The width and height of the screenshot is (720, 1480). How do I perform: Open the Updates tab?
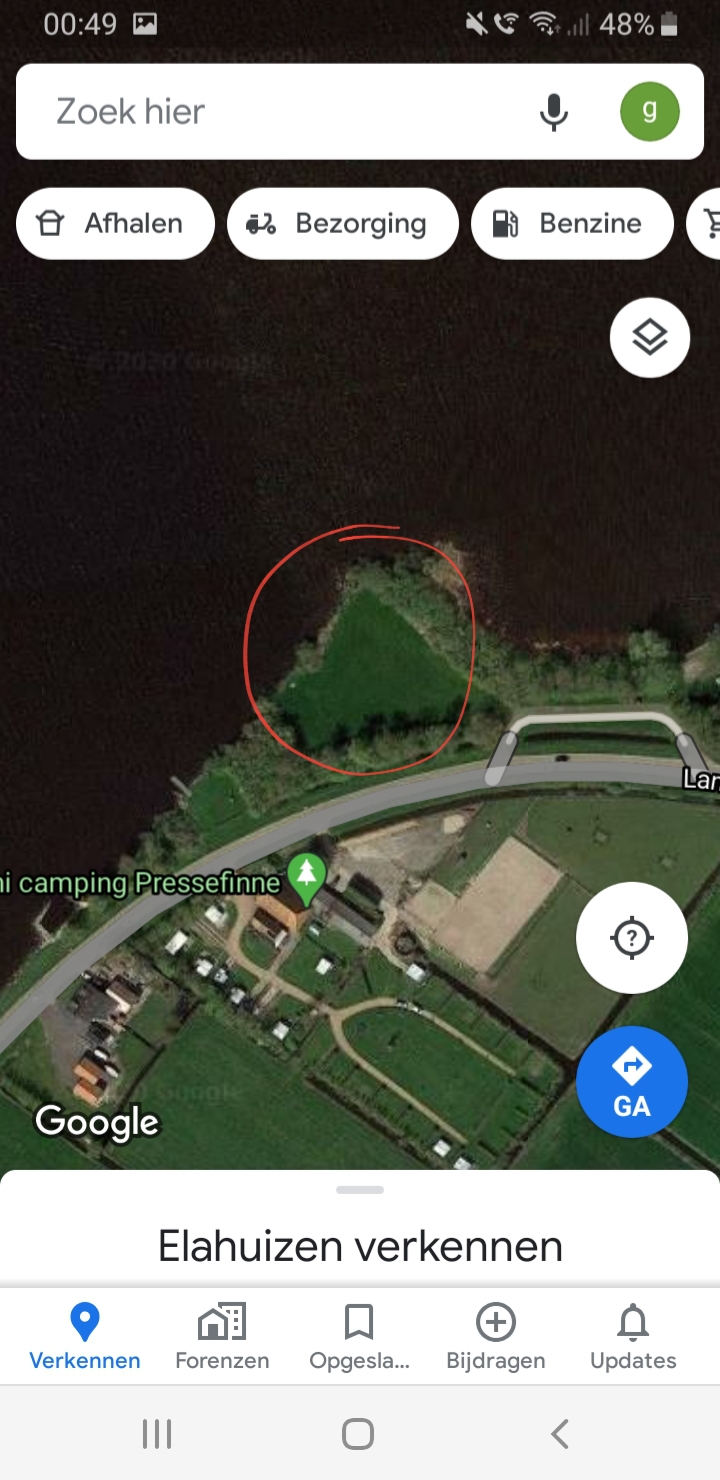tap(633, 1336)
